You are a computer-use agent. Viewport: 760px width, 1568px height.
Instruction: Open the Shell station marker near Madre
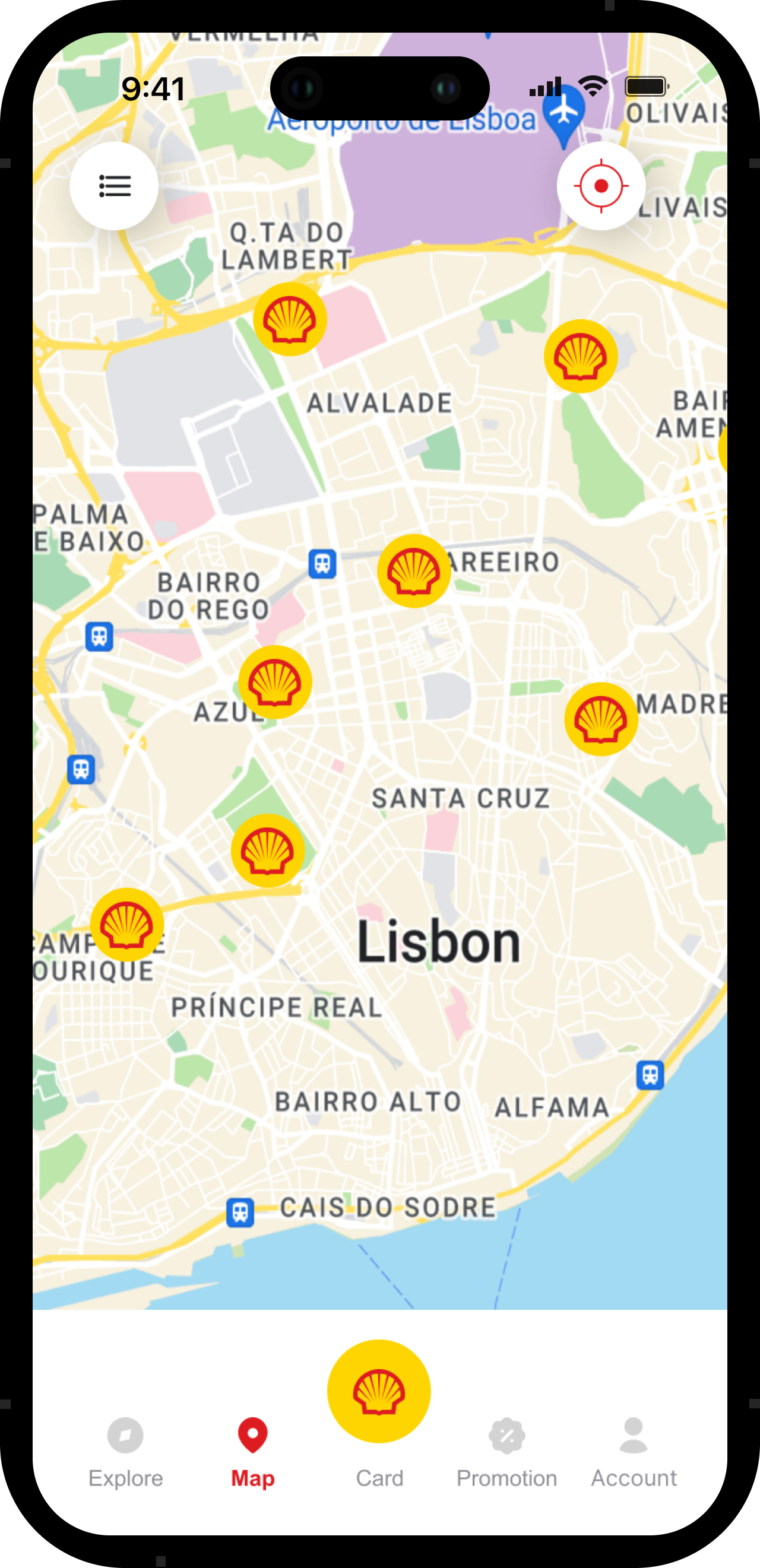point(601,719)
